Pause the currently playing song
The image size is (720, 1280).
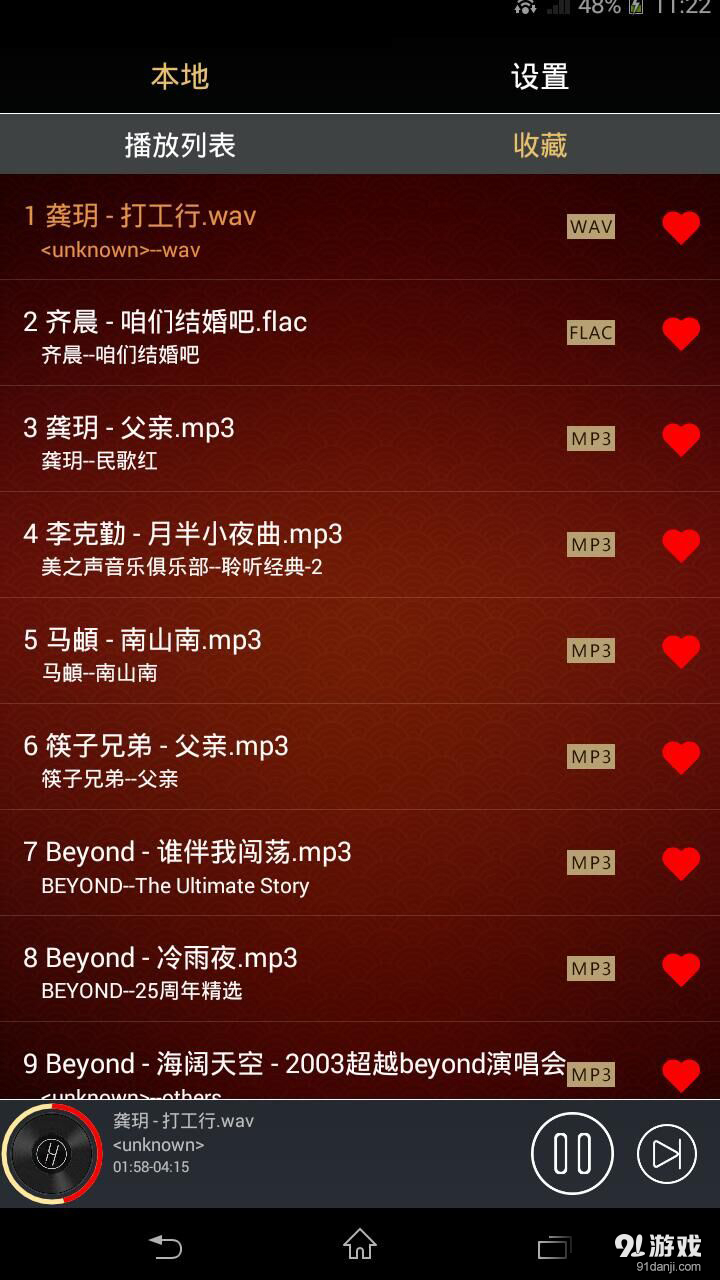(571, 1152)
